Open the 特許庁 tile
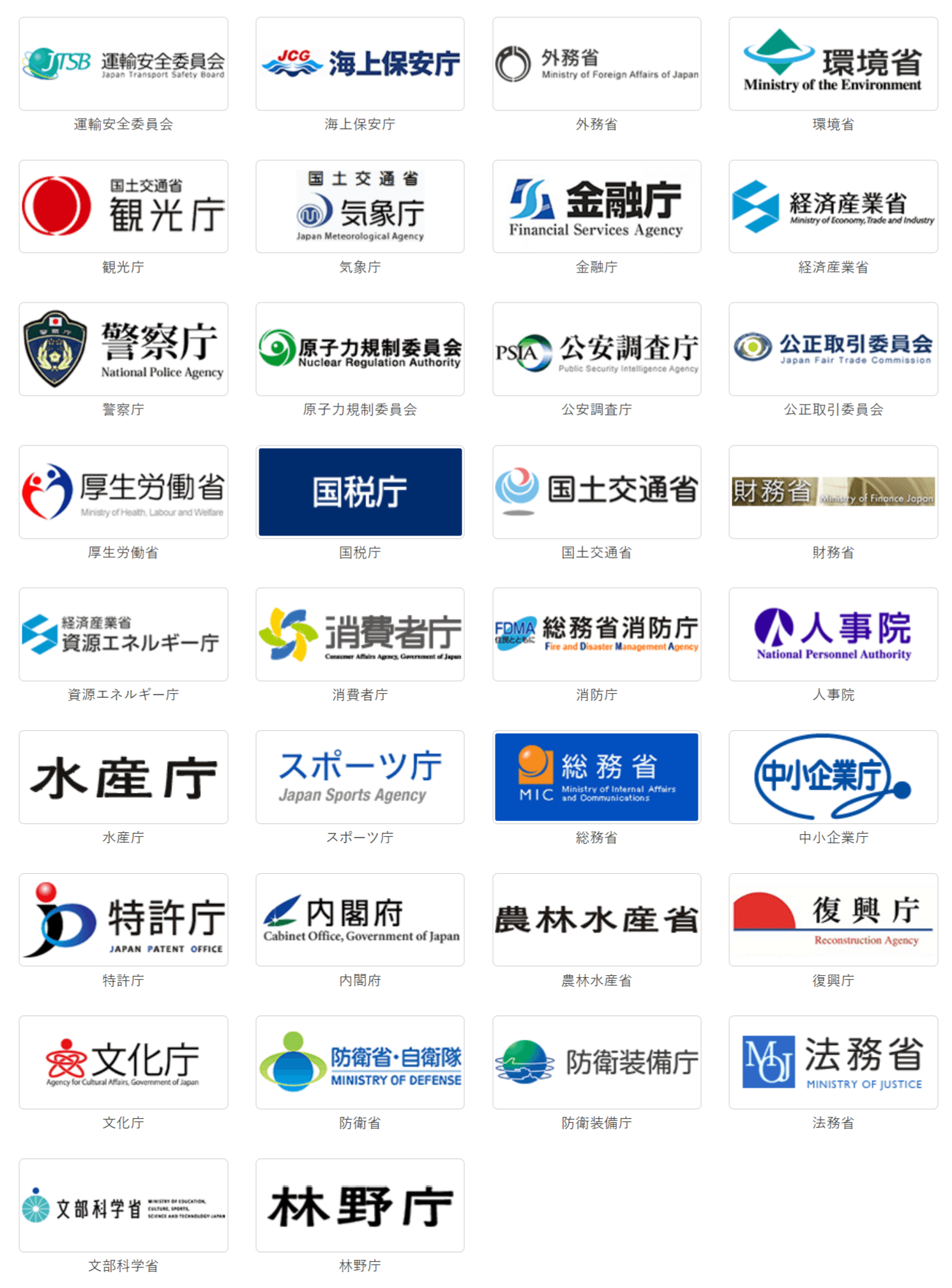Screen dimensions: 952x1288 pyautogui.click(x=123, y=919)
